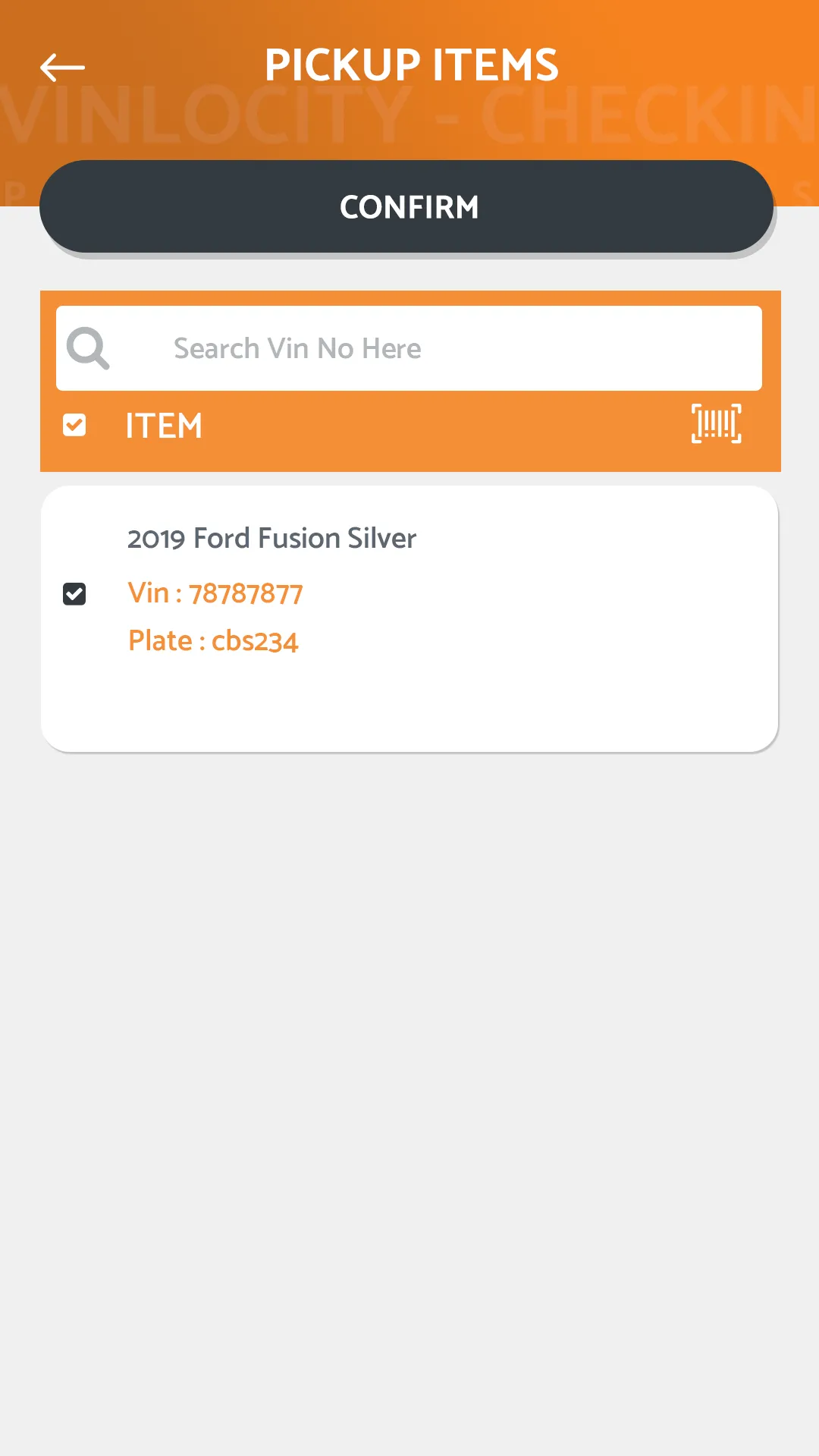Image resolution: width=819 pixels, height=1456 pixels.
Task: Tap Plate : cbs234 text
Action: point(213,640)
